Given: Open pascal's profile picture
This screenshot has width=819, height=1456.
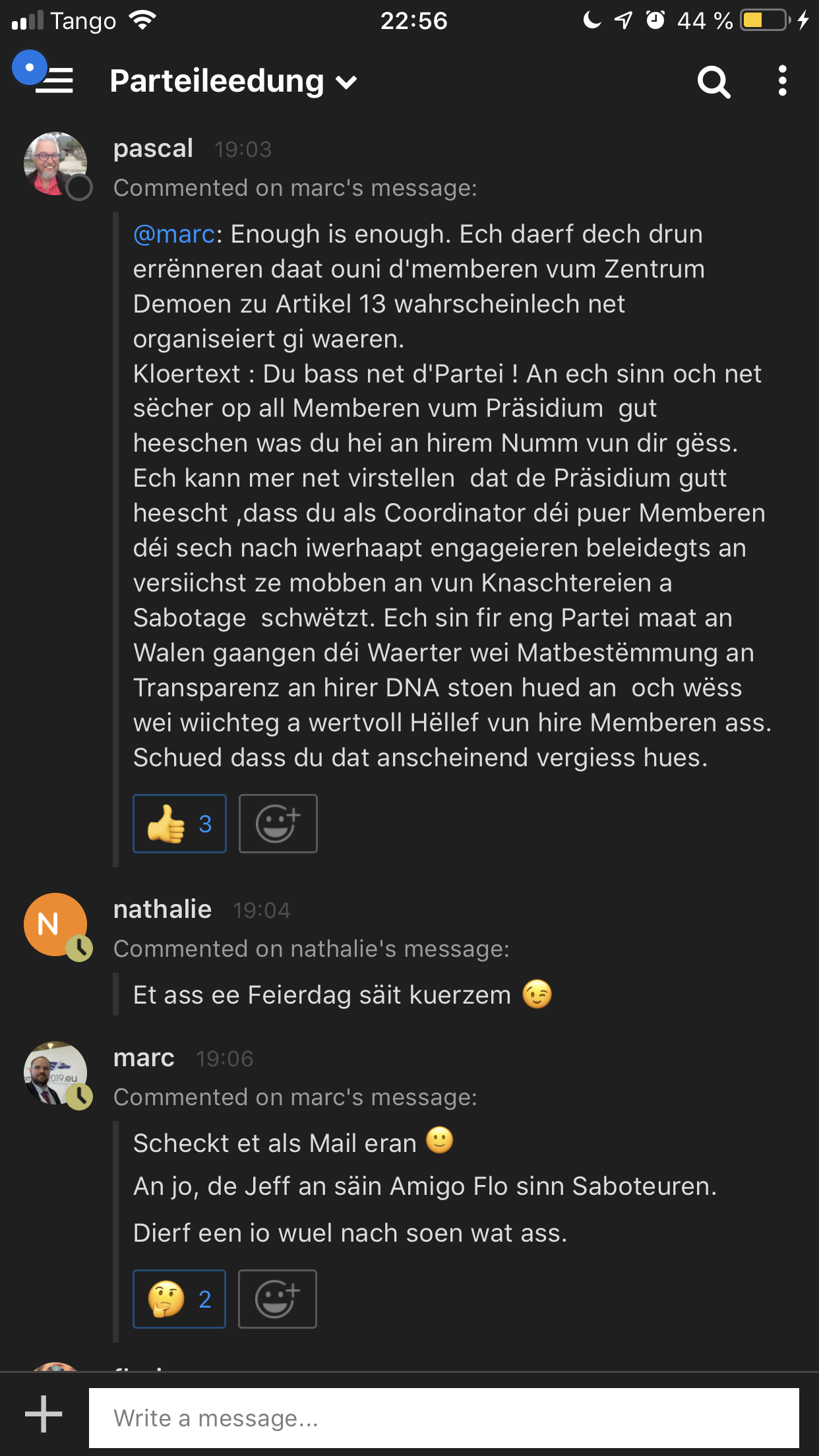Looking at the screenshot, I should [x=55, y=164].
